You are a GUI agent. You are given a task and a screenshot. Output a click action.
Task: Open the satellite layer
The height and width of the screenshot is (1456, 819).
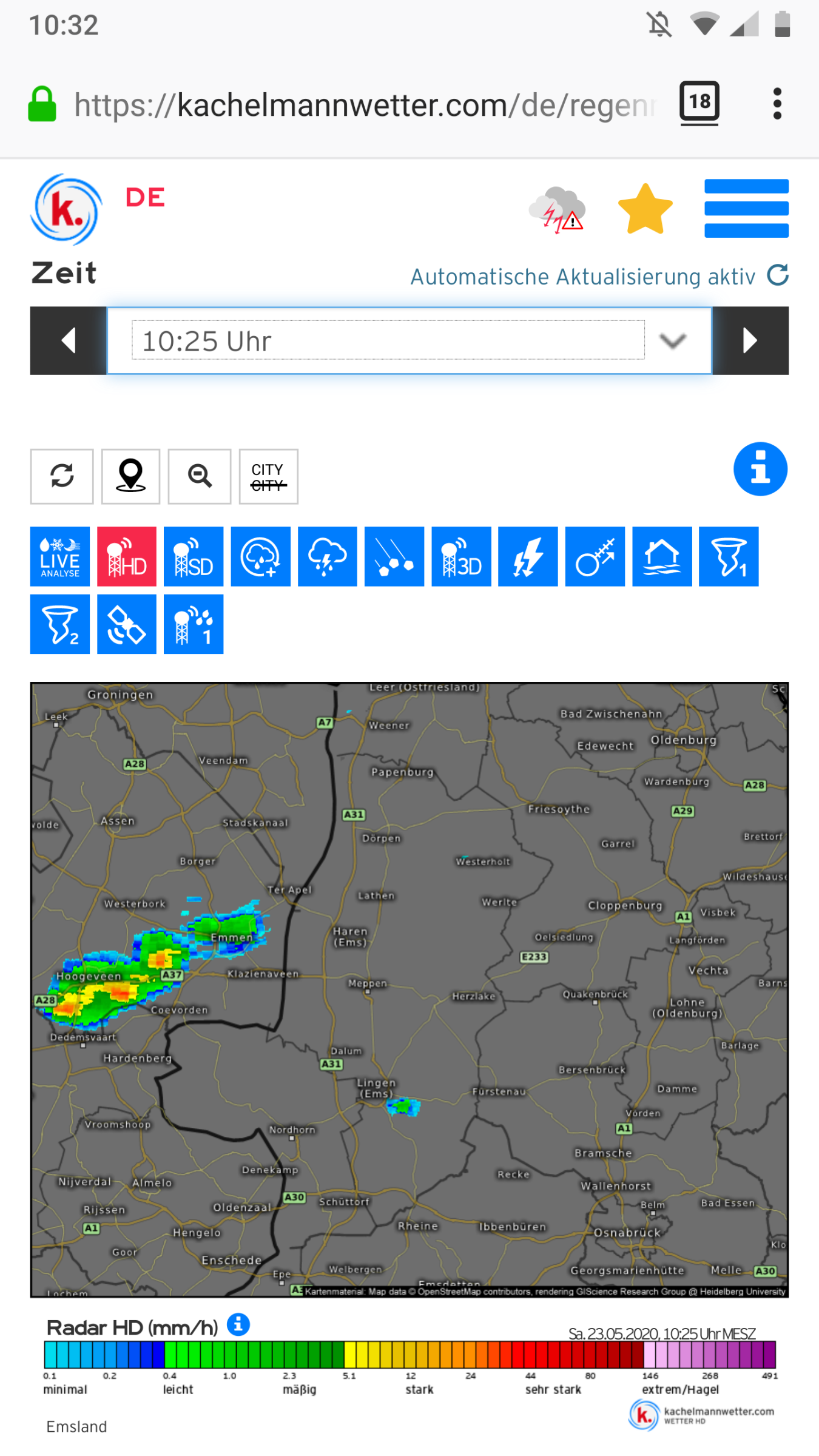click(x=127, y=624)
